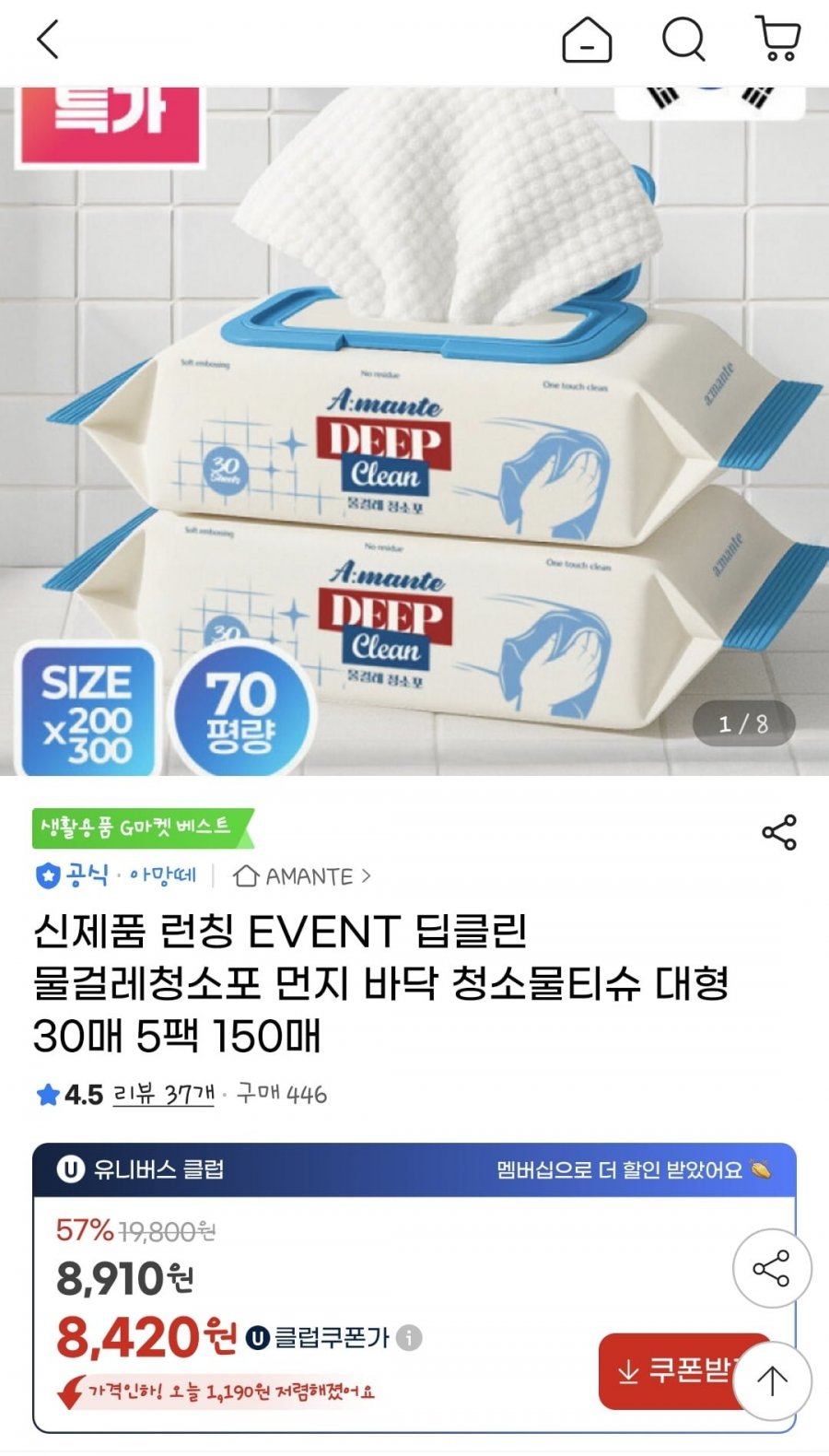Open the 리뷰 37개 reviews link
This screenshot has width=829, height=1456.
pyautogui.click(x=163, y=1094)
